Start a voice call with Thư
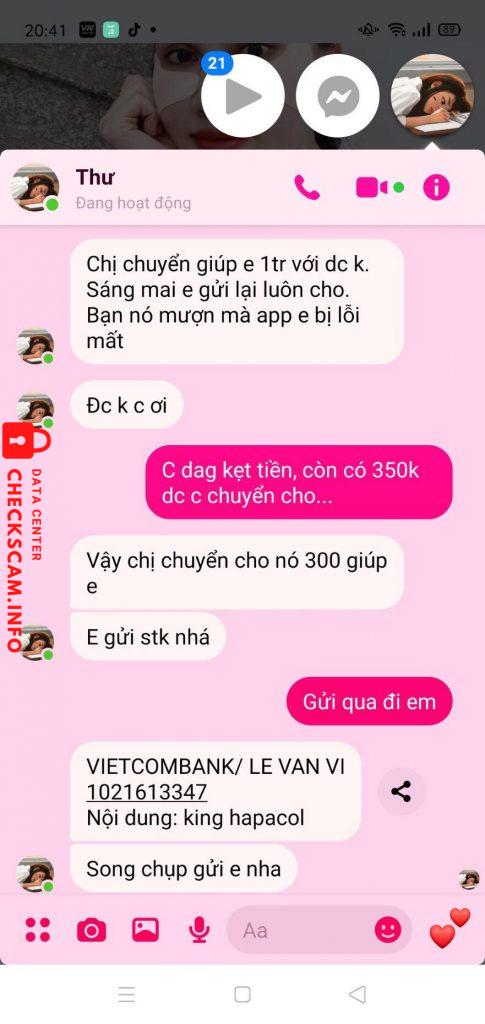The width and height of the screenshot is (485, 1024). pos(307,187)
